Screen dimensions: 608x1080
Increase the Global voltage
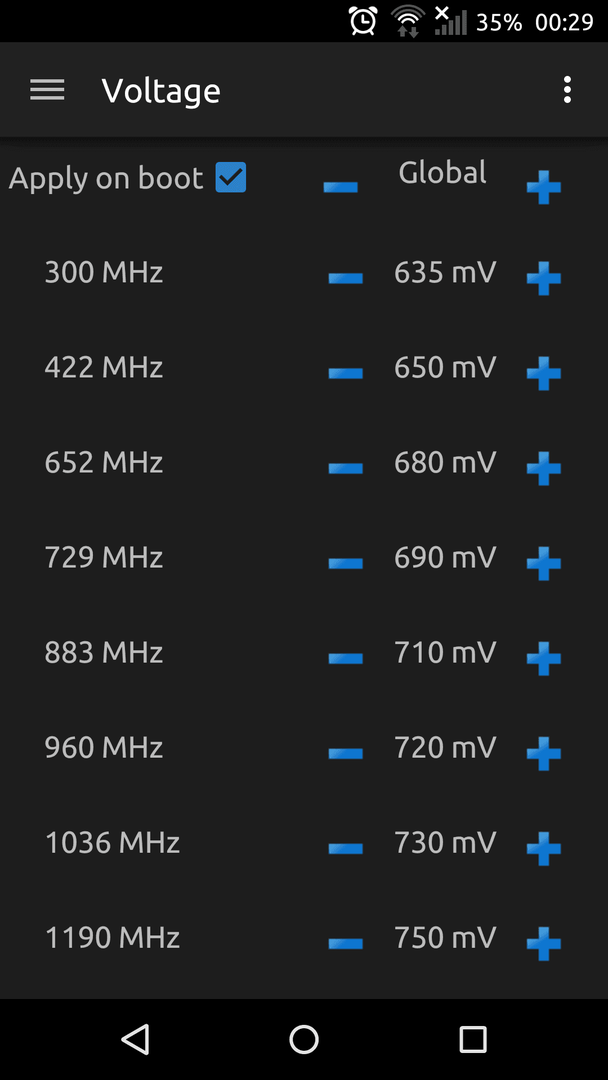(544, 187)
